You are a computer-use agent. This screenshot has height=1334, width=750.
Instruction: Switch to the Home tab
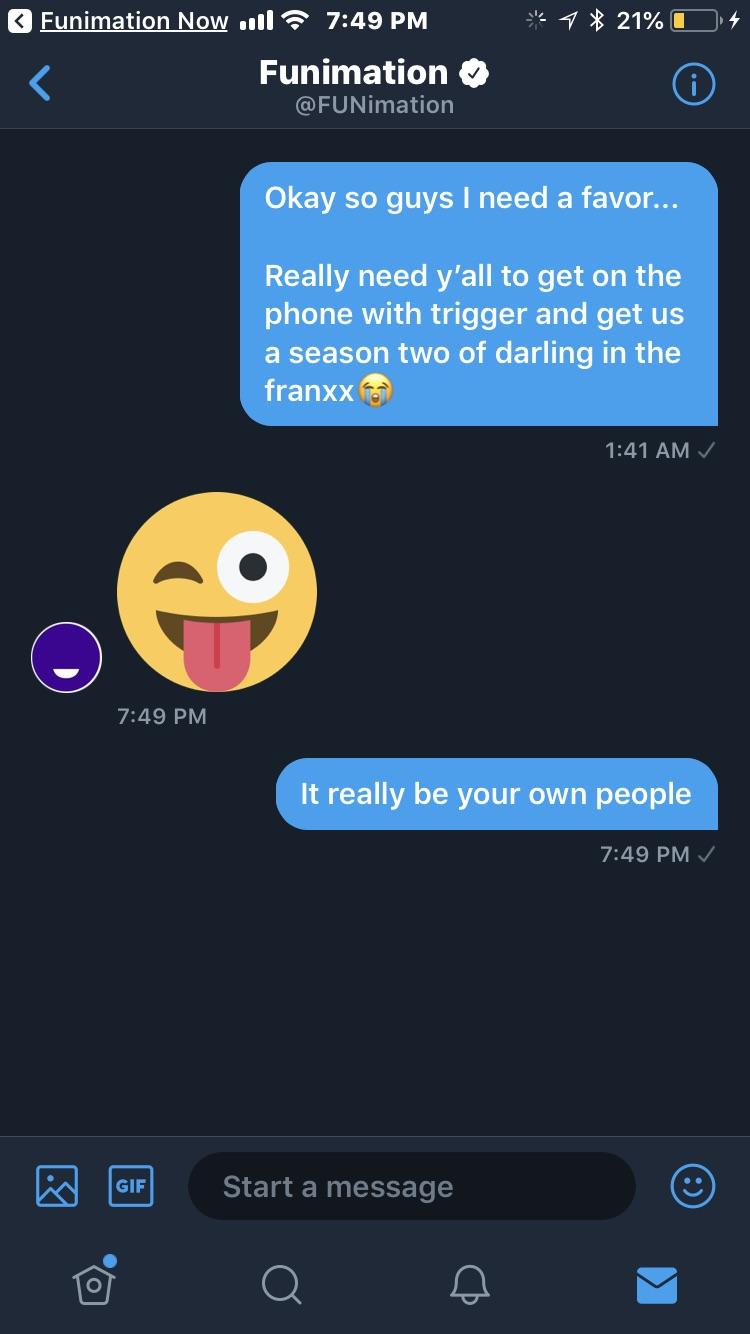coord(93,1282)
